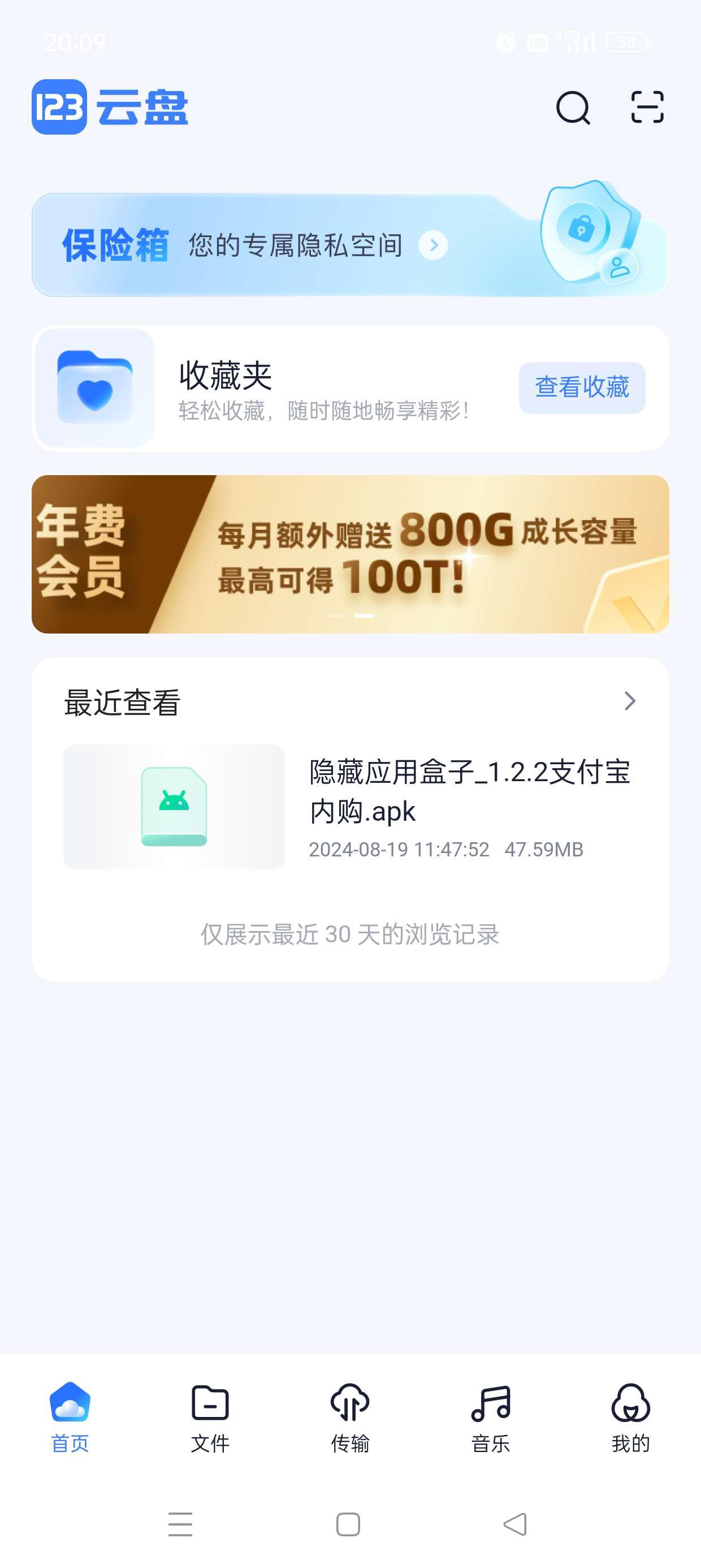
Task: Open the search icon
Action: tap(573, 107)
